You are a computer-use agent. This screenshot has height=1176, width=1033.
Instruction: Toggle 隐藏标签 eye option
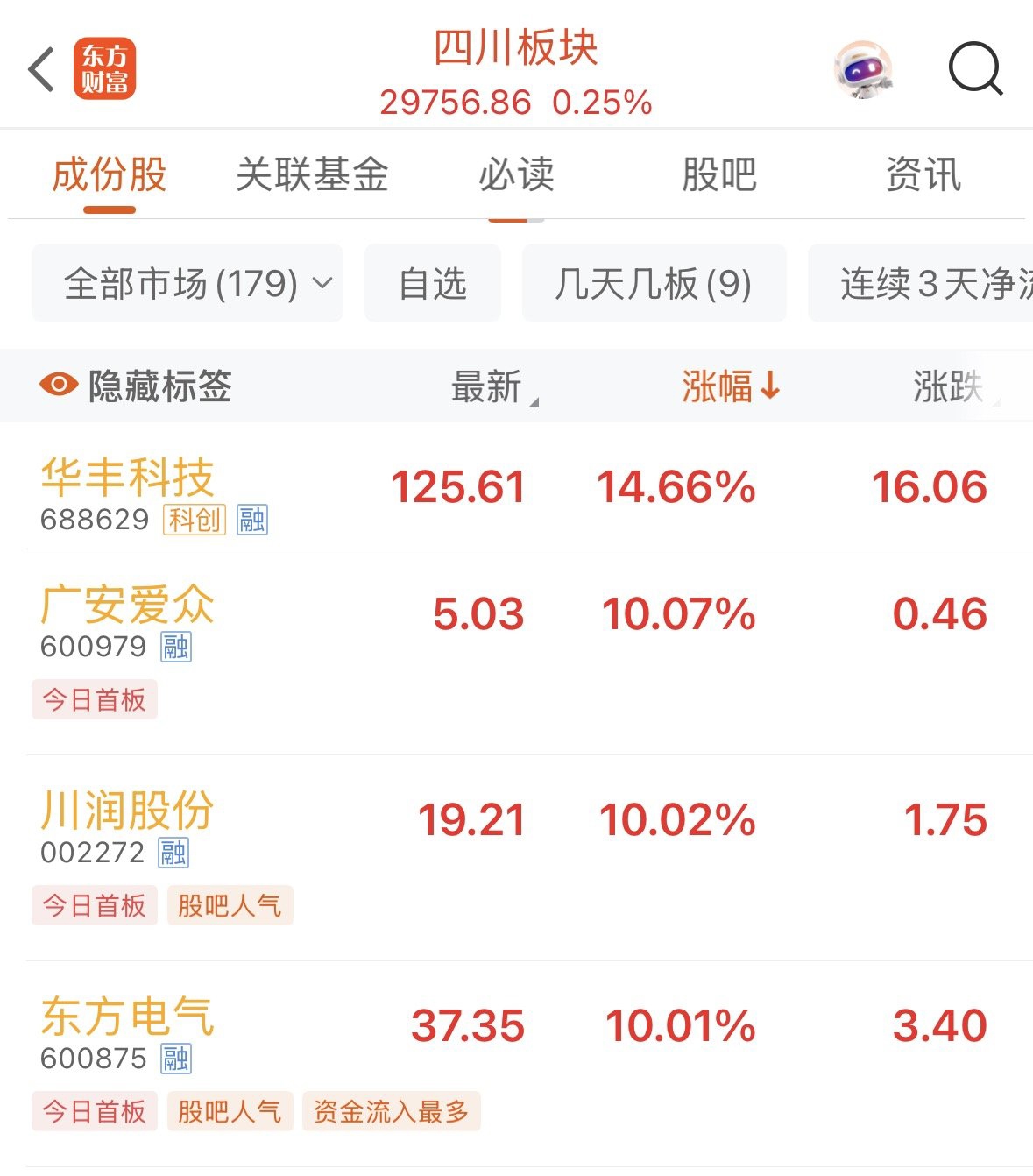point(136,386)
